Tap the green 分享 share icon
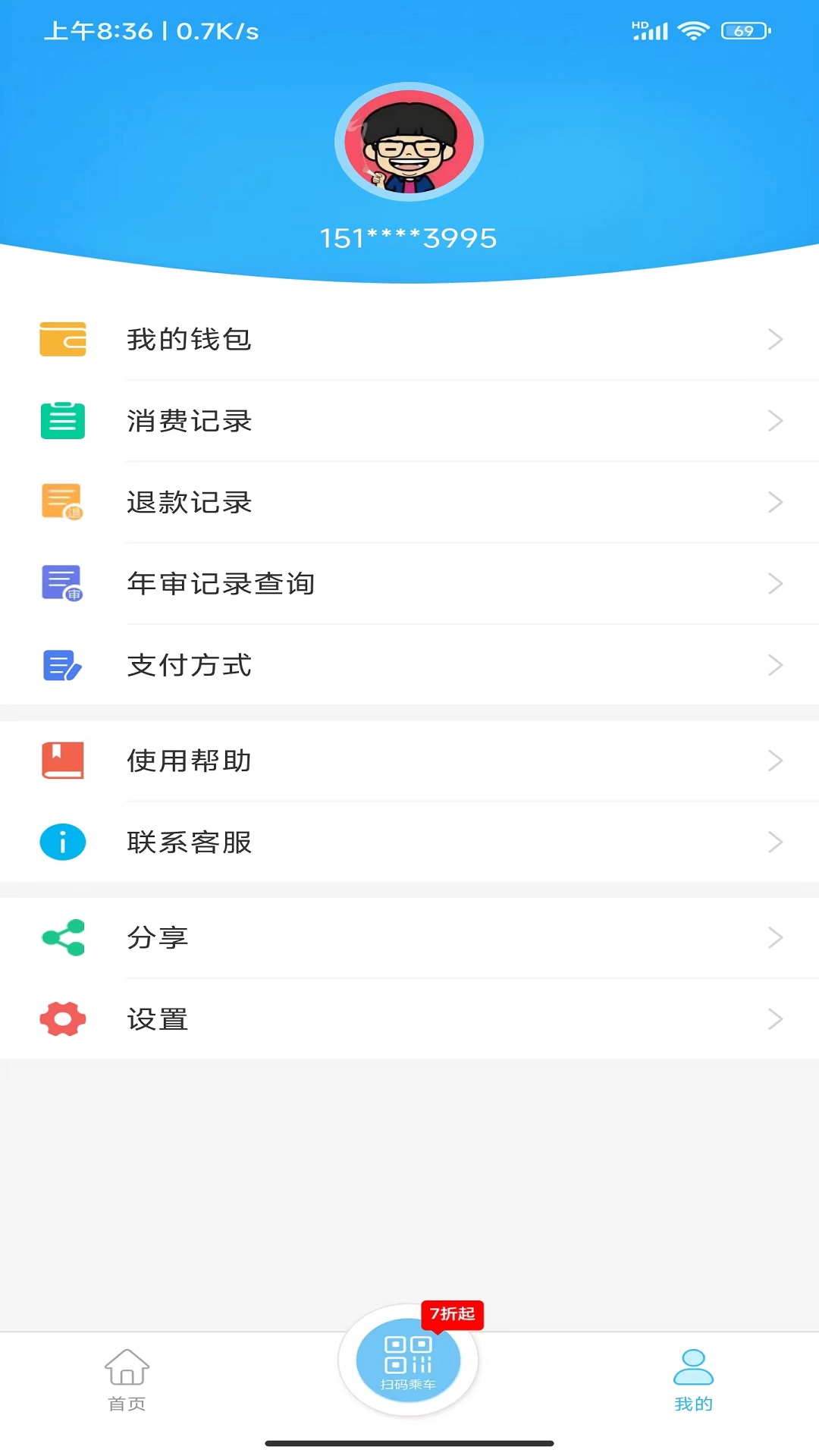819x1456 pixels. point(63,938)
